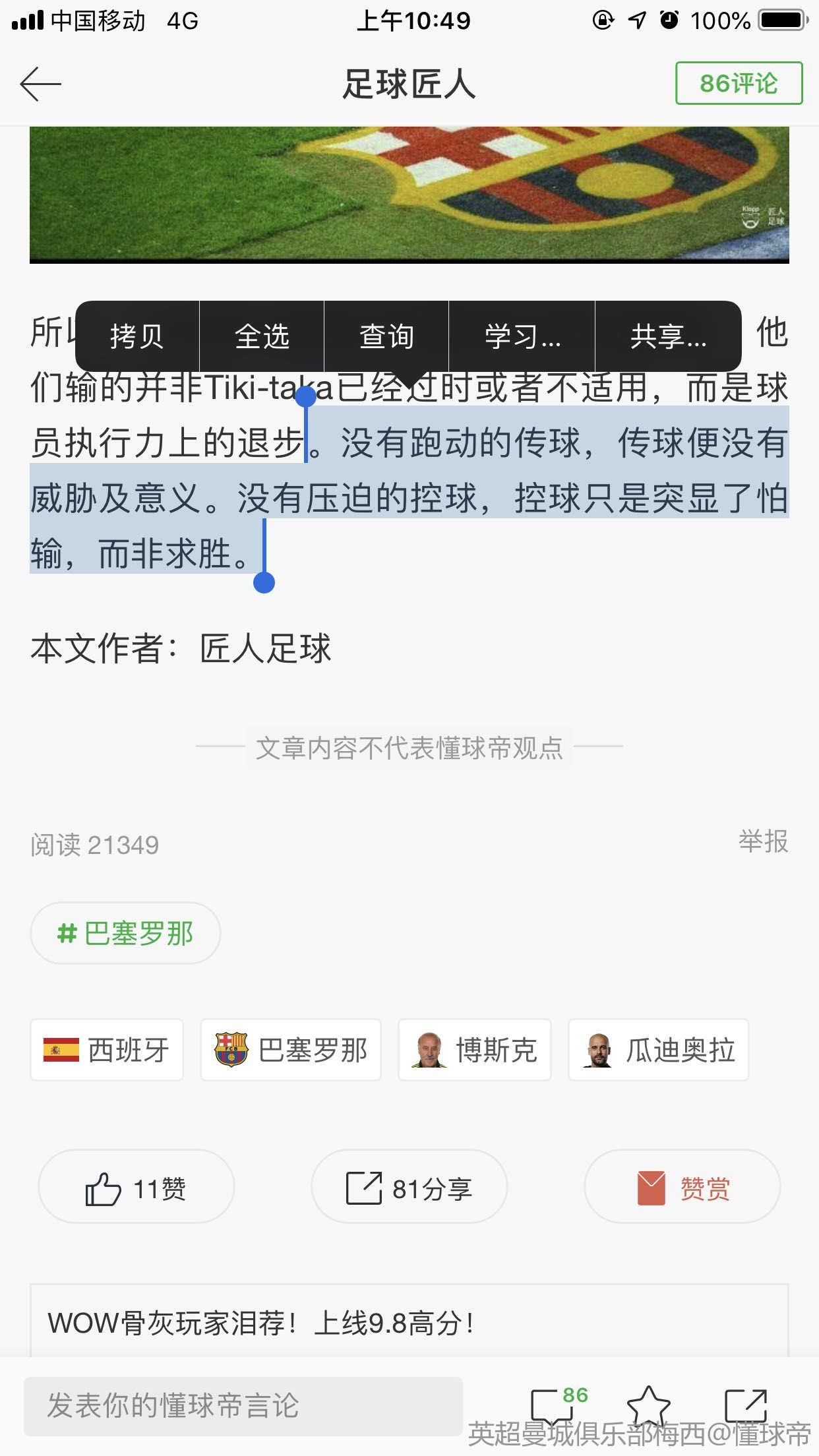This screenshot has width=819, height=1456.
Task: Choose 全选 in the text menu
Action: tap(262, 336)
